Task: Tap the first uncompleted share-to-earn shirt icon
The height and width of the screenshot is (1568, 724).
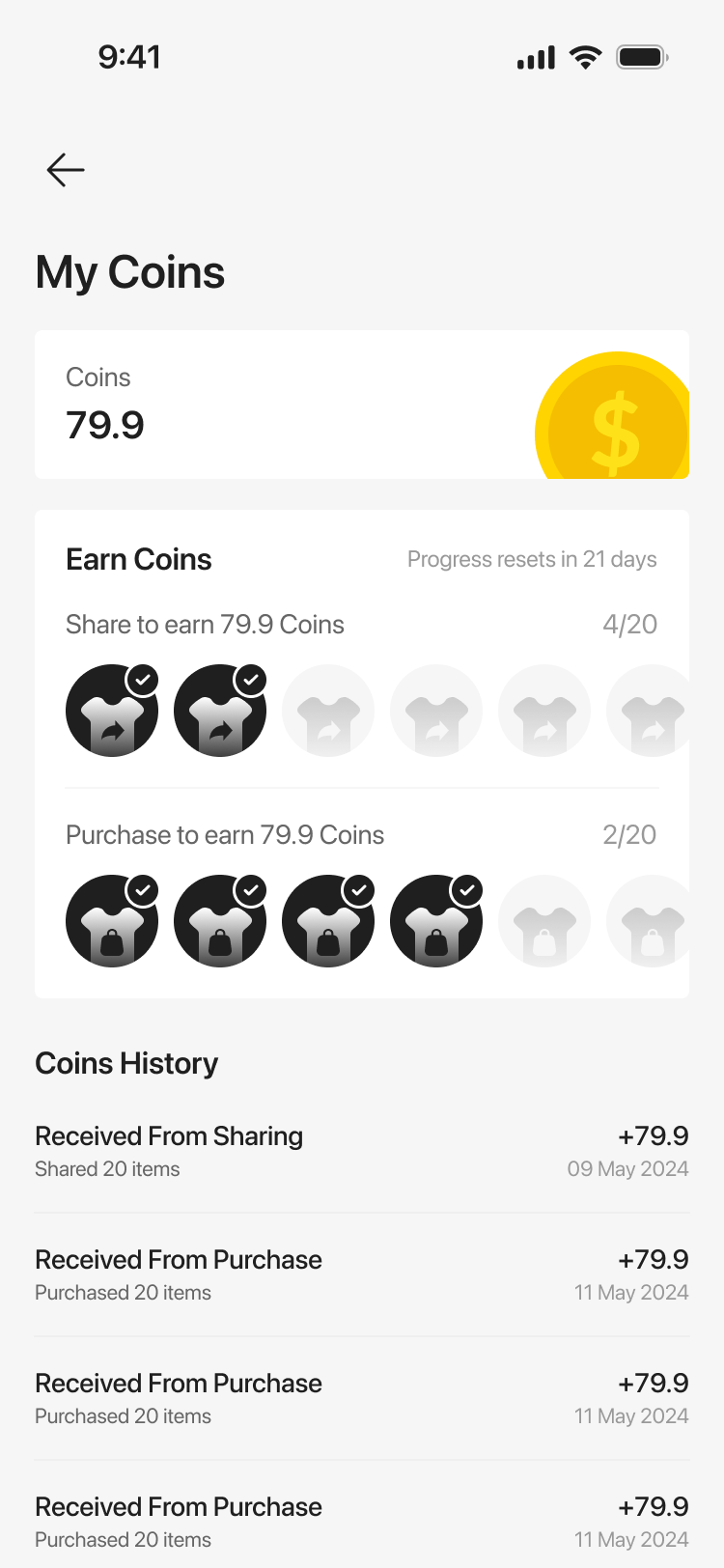Action: 328,711
